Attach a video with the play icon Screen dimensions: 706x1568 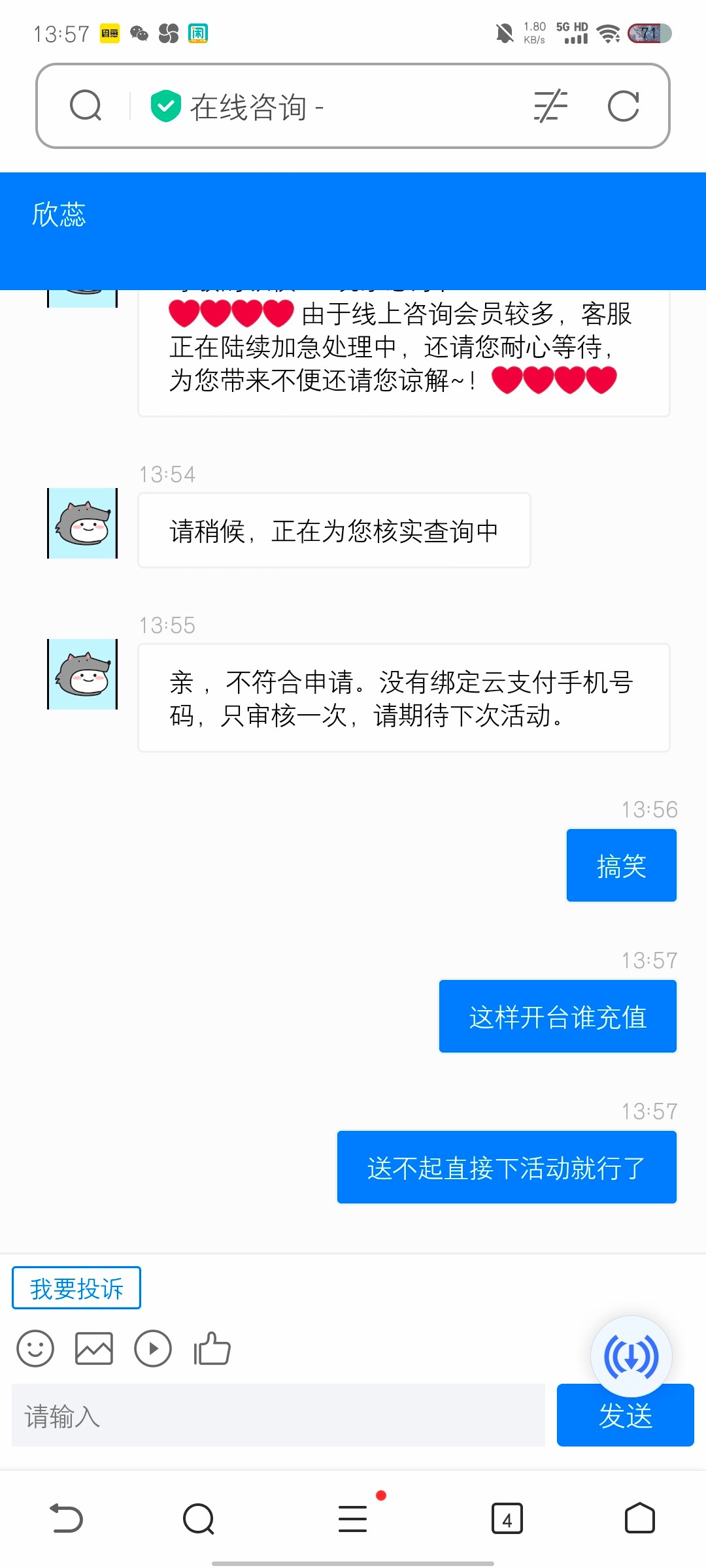coord(153,1349)
